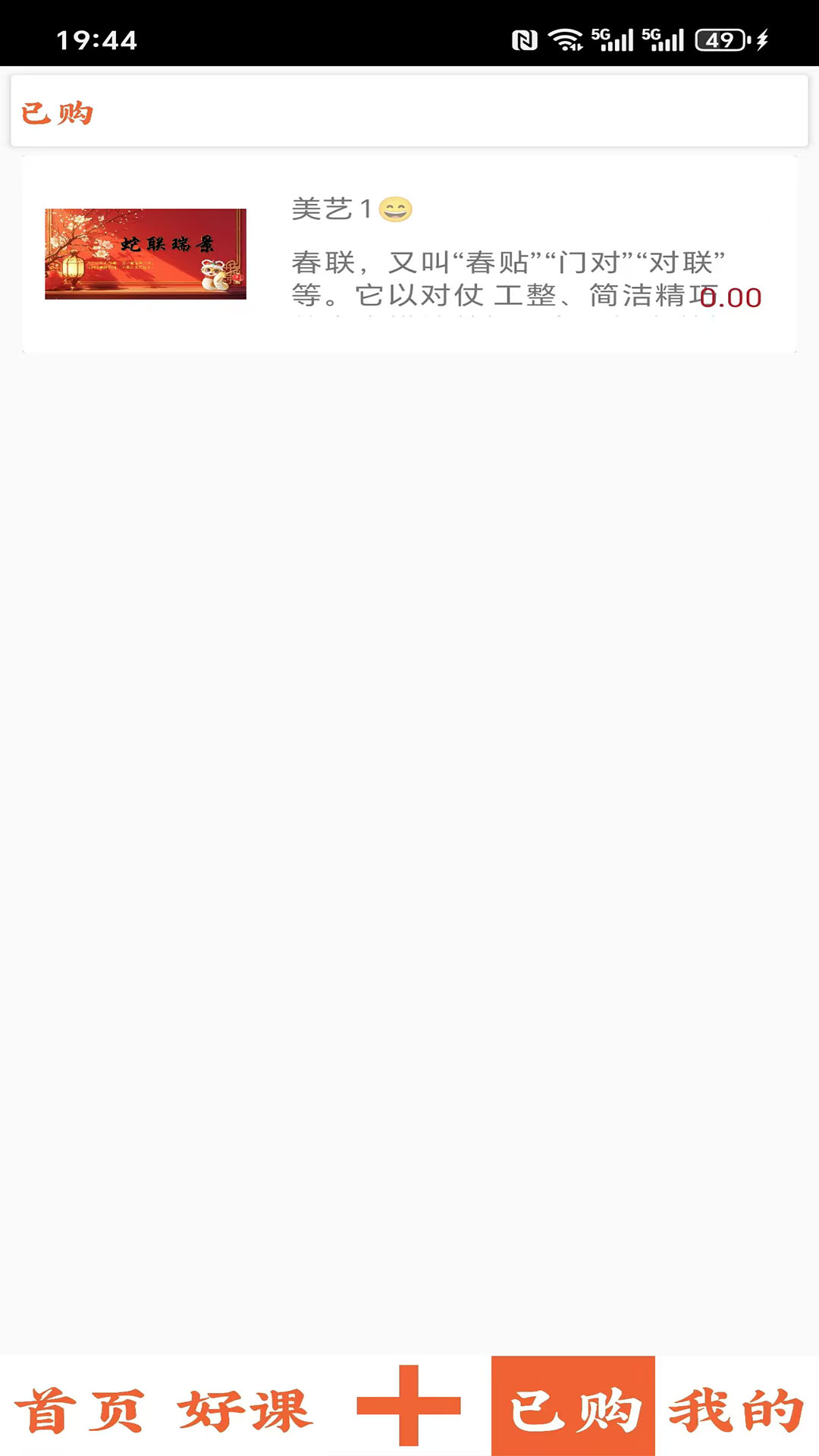Open the 我的 tab
The height and width of the screenshot is (1456, 819).
(736, 1409)
